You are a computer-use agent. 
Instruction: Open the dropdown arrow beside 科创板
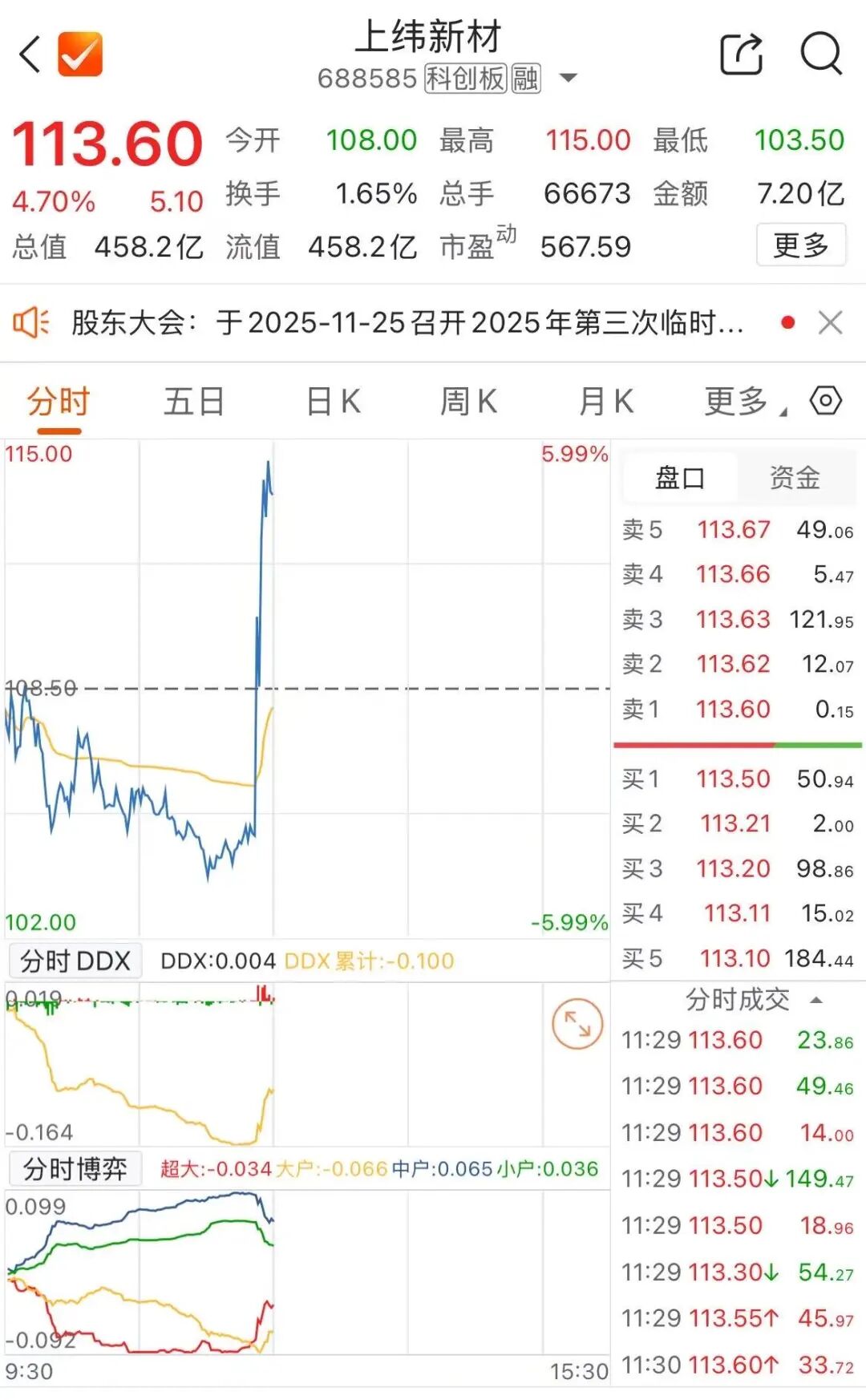568,78
